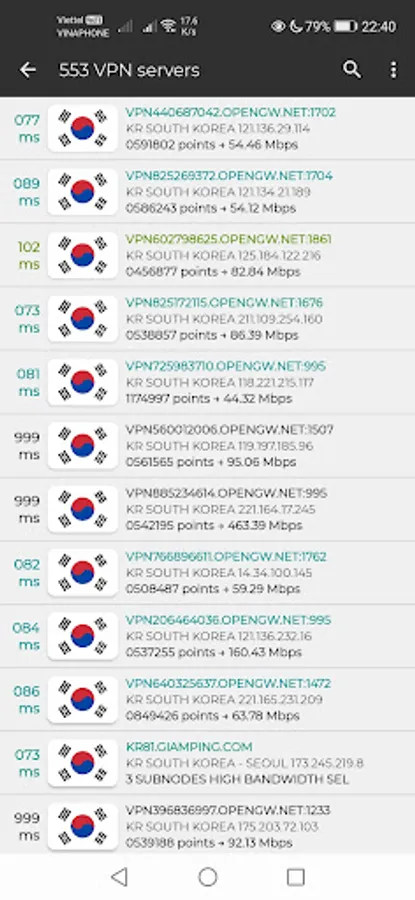The width and height of the screenshot is (415, 900).
Task: Select server VPN440687042.OPENGW.NET:1702
Action: (x=207, y=129)
